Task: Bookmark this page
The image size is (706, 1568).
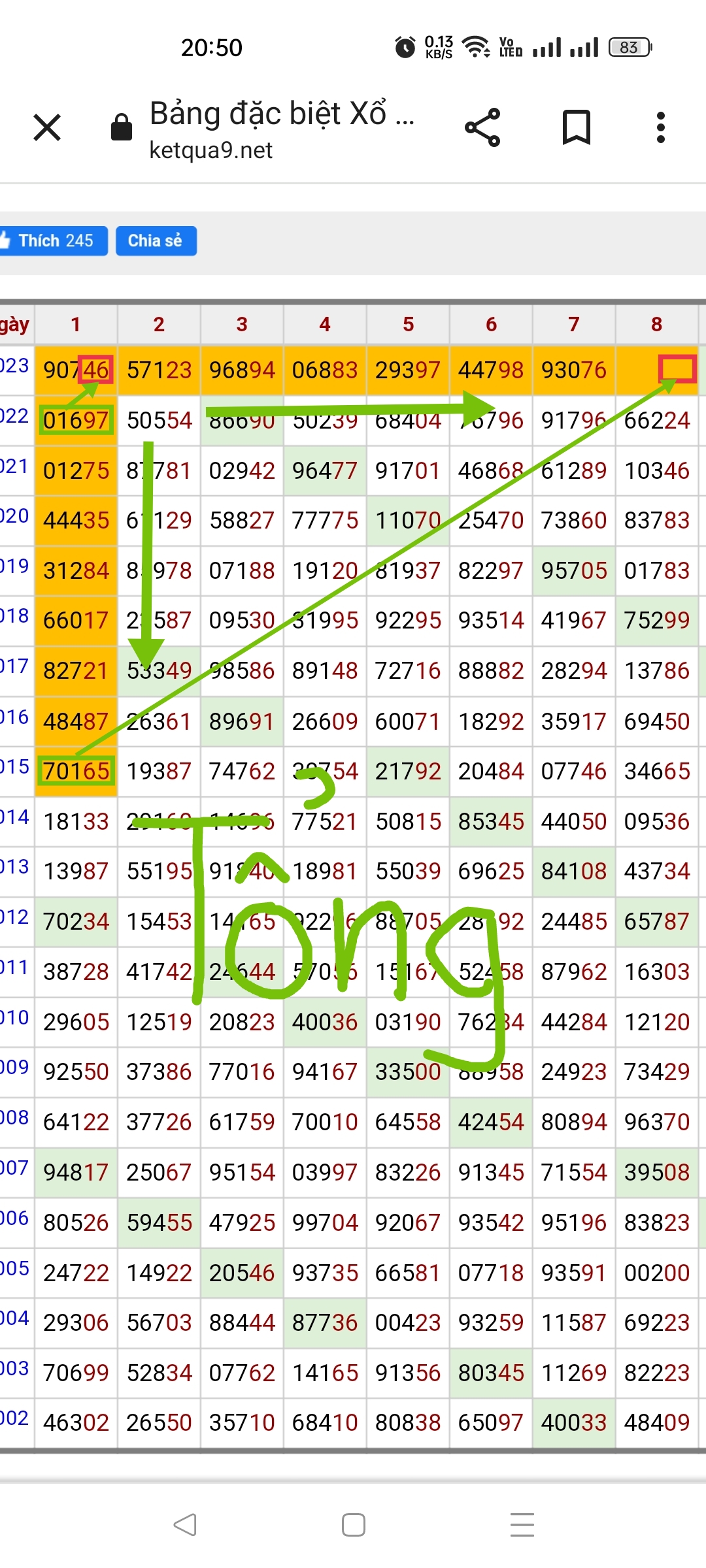Action: (x=577, y=127)
